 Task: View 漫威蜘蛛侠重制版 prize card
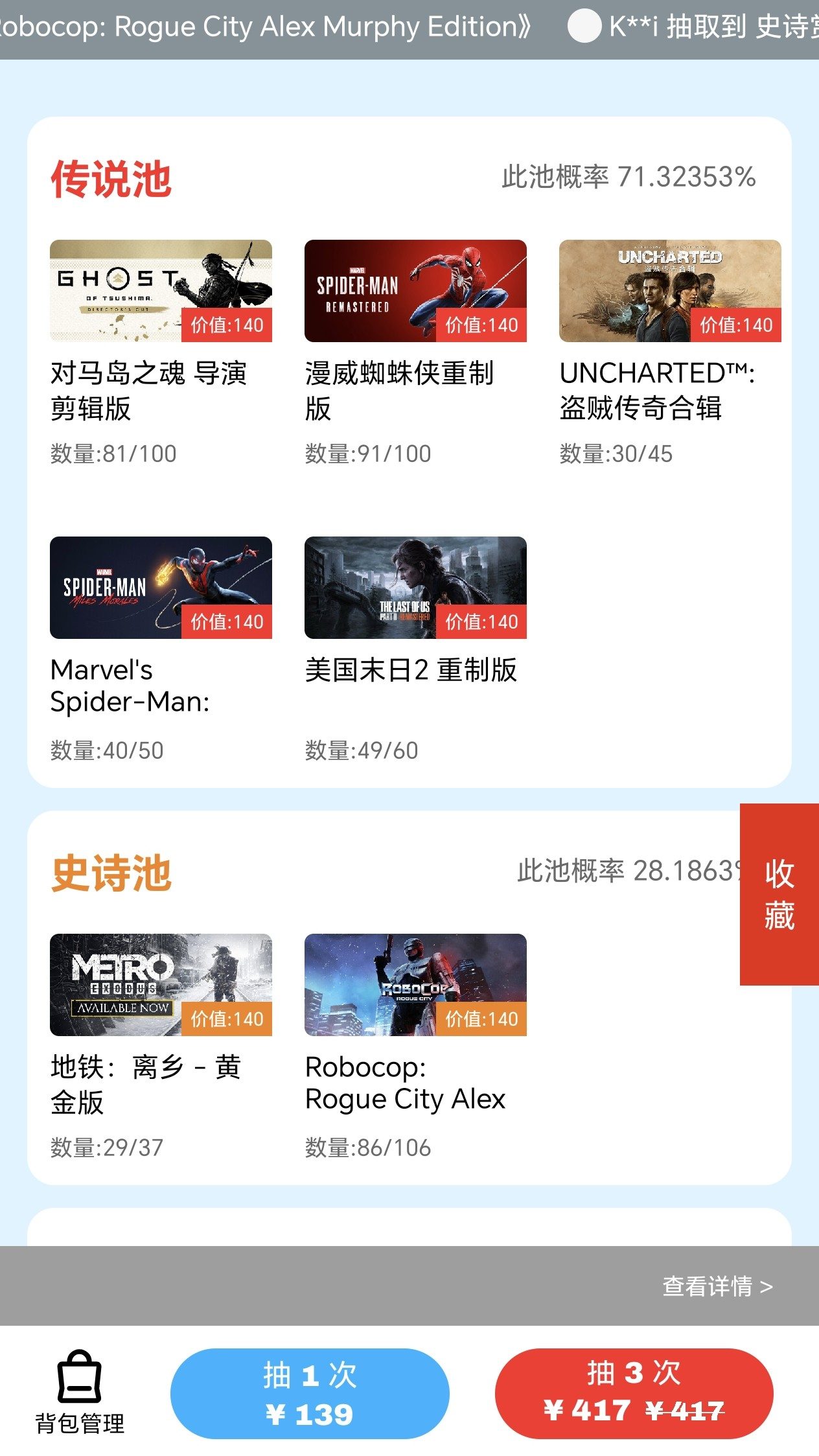(415, 291)
